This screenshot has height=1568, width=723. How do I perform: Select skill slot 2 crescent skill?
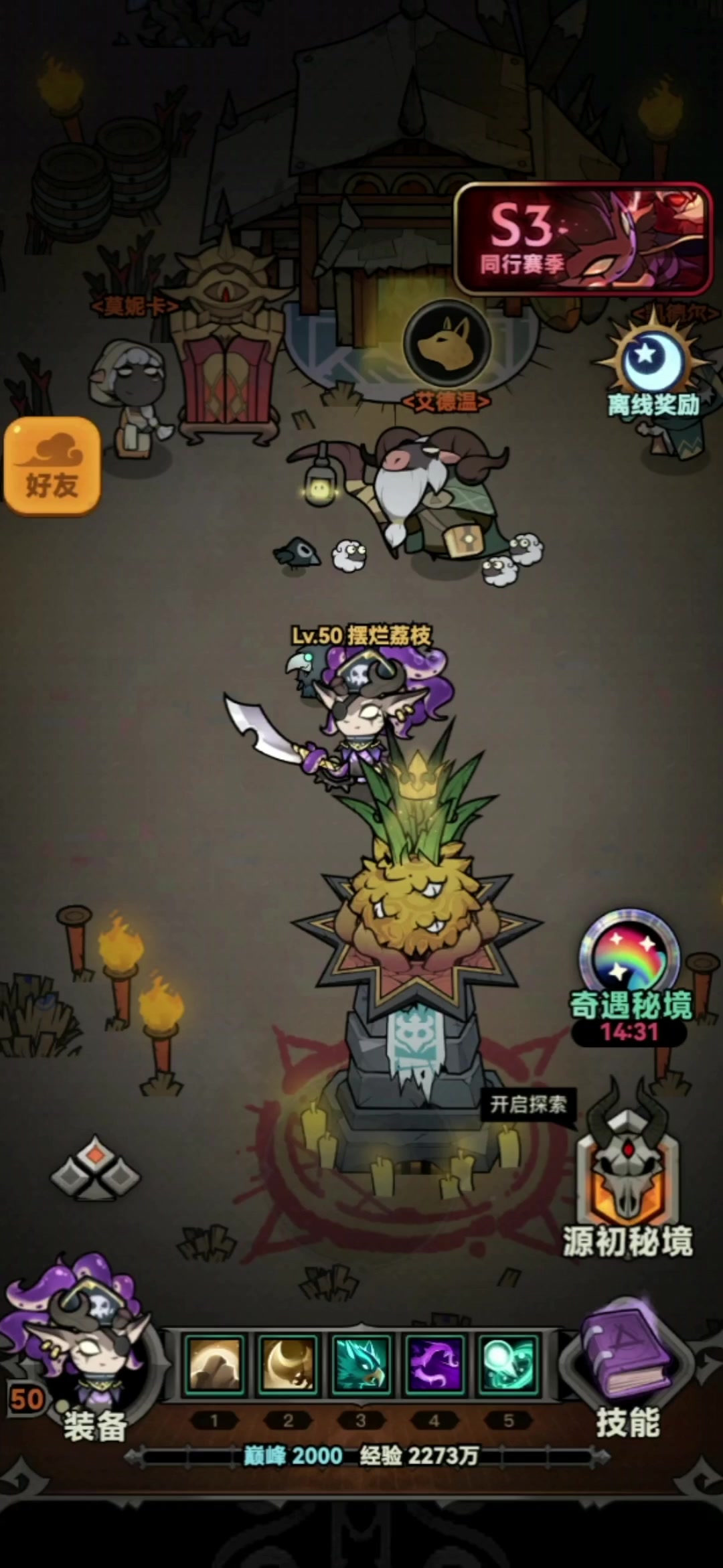288,1364
